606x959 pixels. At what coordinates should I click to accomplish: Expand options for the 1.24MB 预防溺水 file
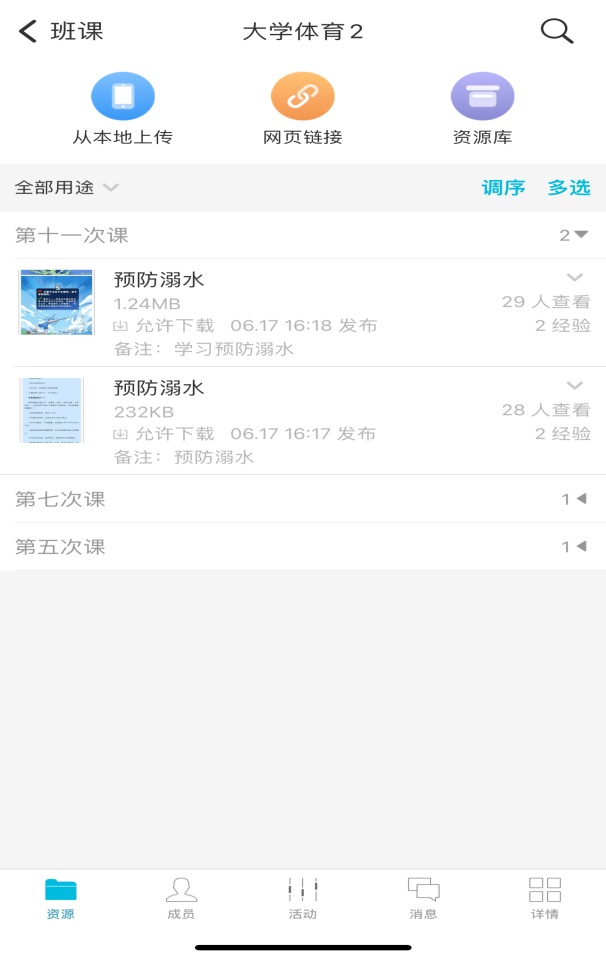(x=575, y=277)
